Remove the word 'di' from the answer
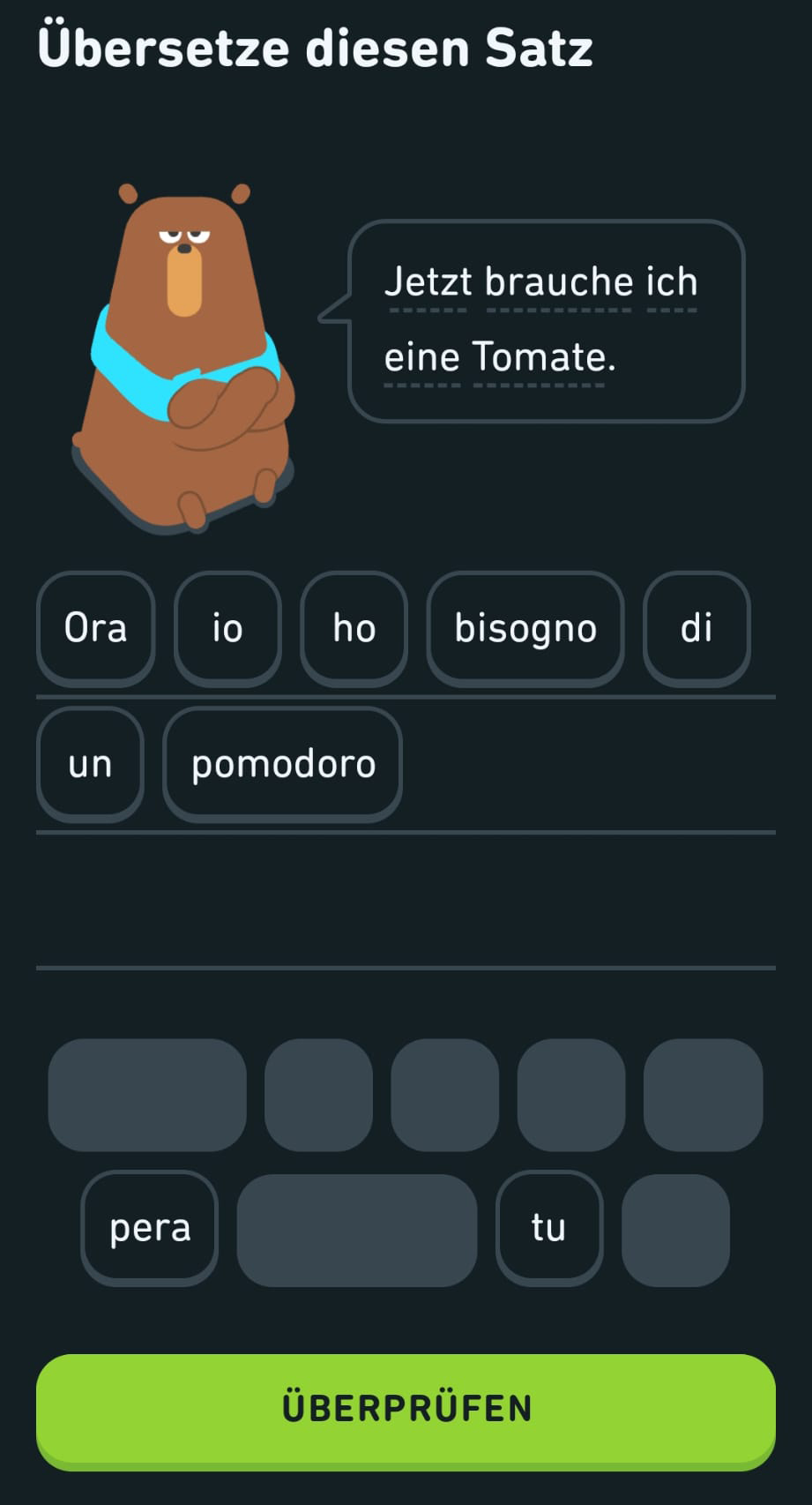Screen dimensions: 812x1505 (x=697, y=629)
